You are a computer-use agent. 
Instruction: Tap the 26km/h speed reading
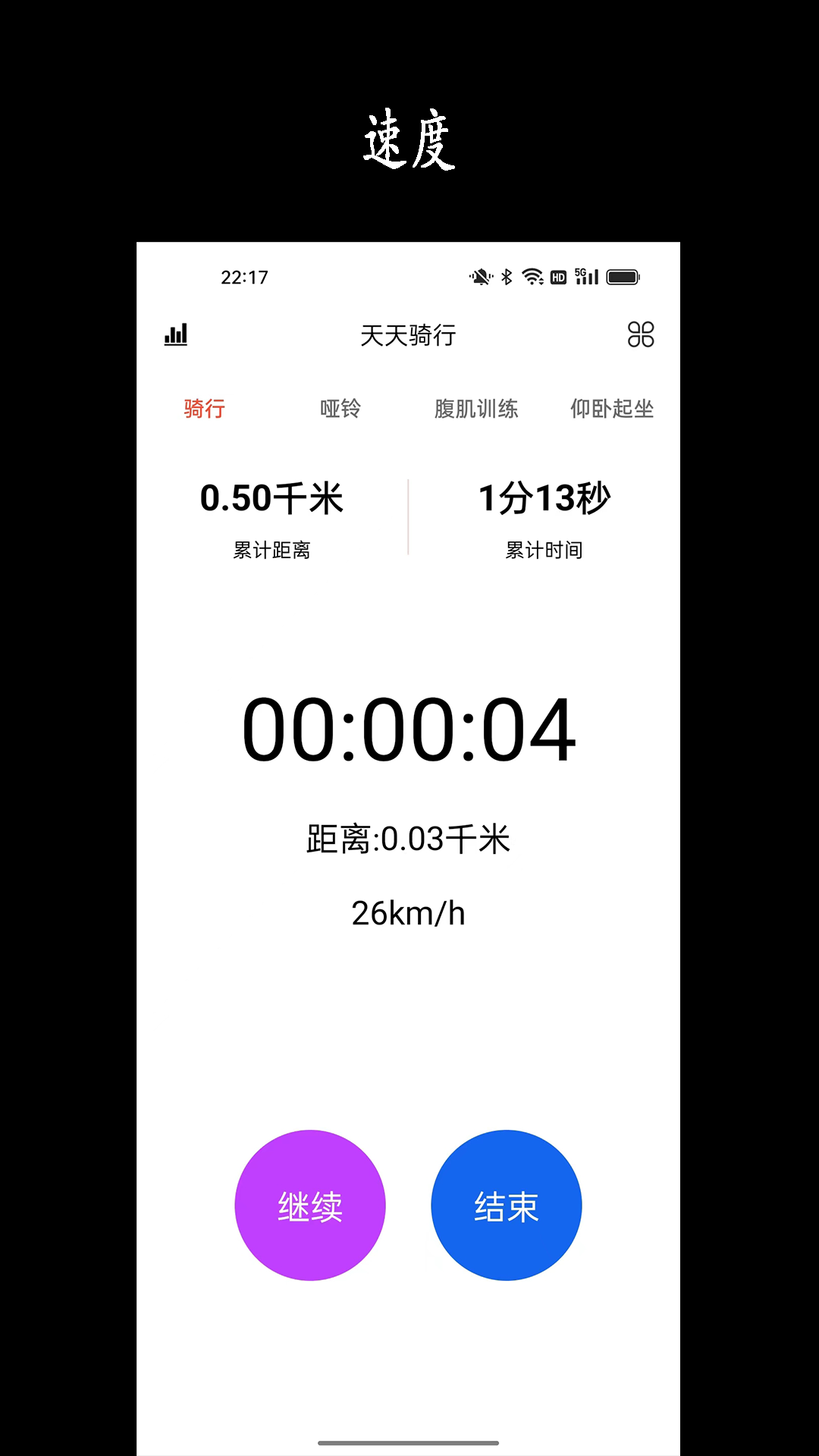pyautogui.click(x=409, y=913)
